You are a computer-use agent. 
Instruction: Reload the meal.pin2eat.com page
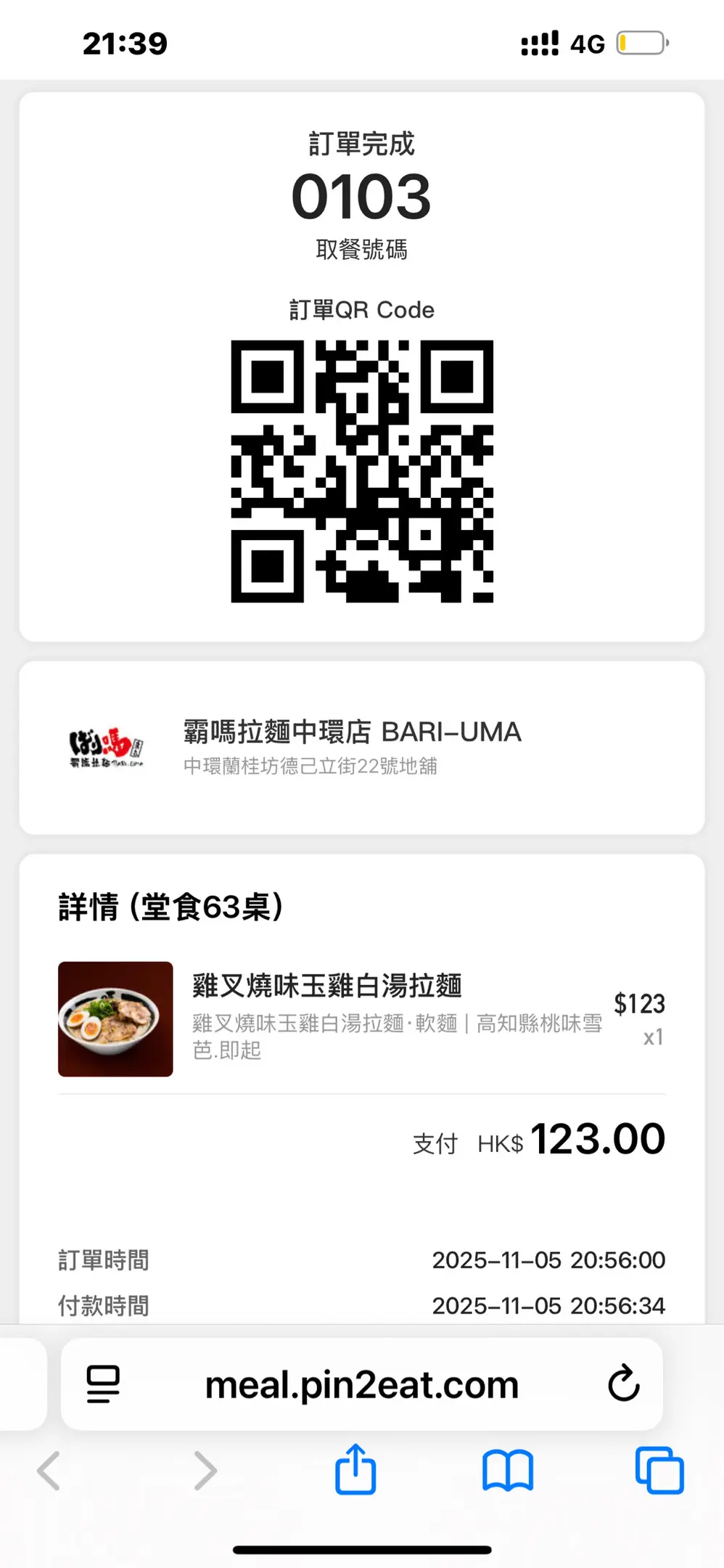pos(623,1384)
